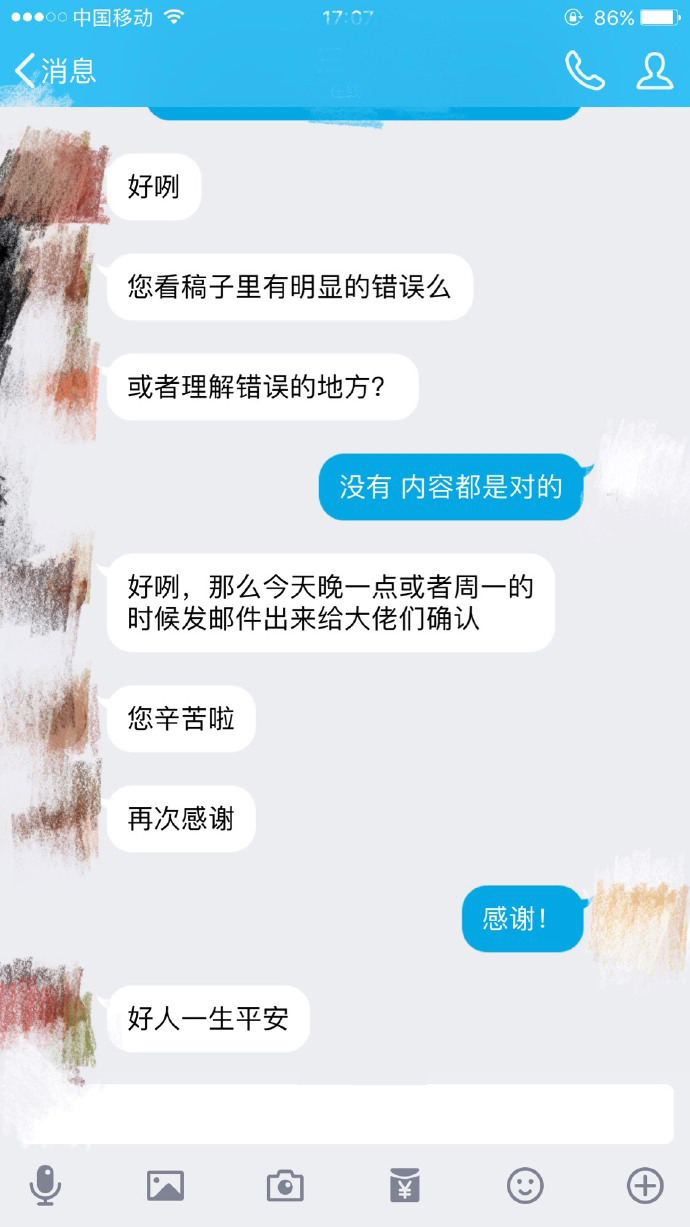The height and width of the screenshot is (1227, 690).
Task: Open the camera to take photo
Action: 285,1186
